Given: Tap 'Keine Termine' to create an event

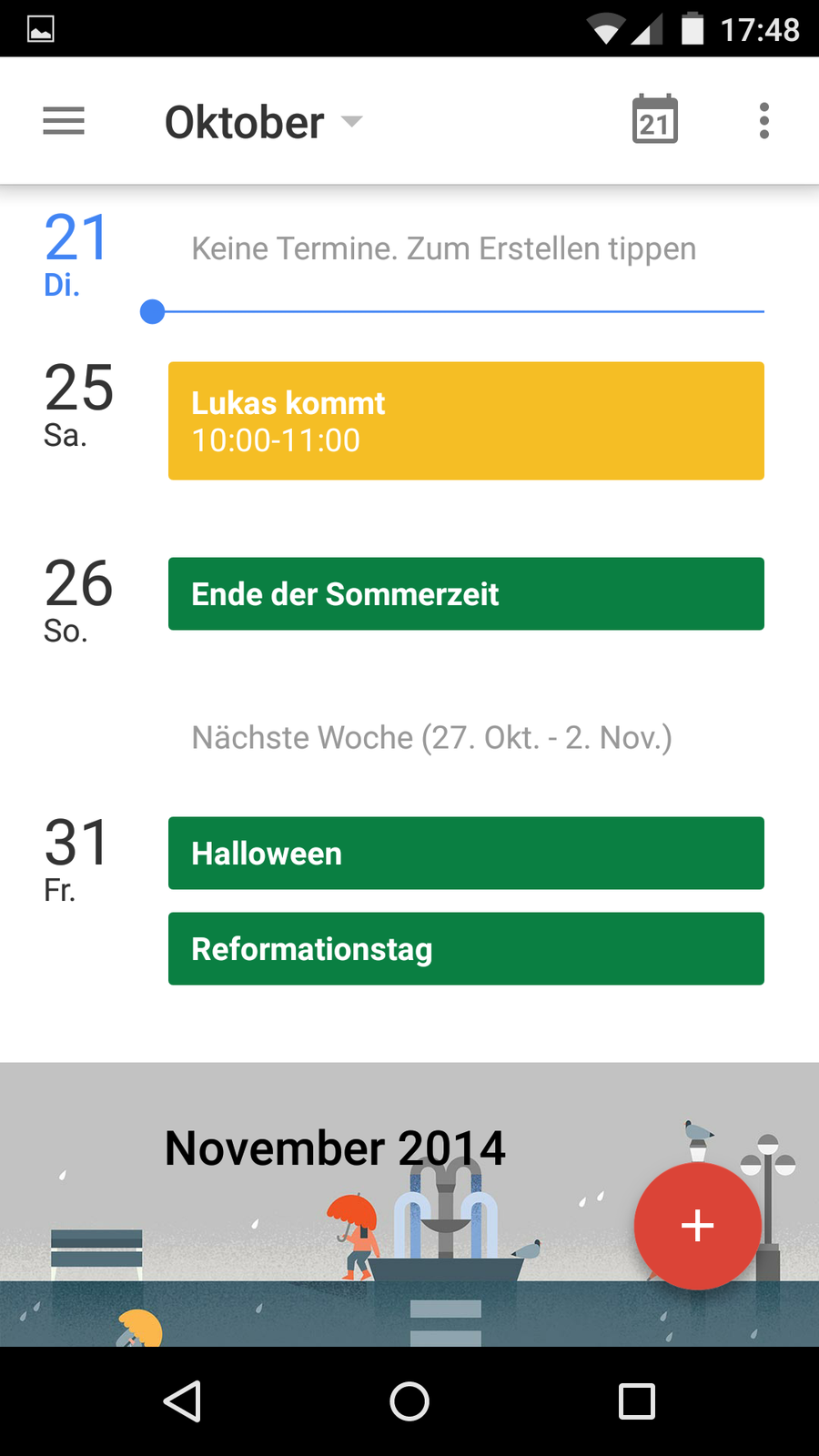Looking at the screenshot, I should (443, 248).
